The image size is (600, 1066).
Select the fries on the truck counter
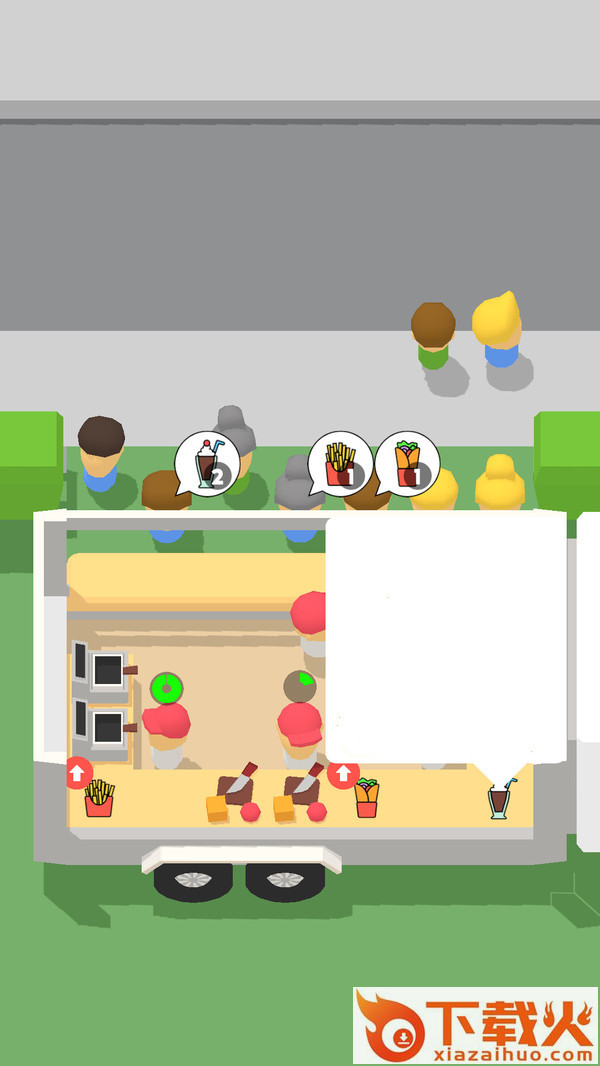[99, 799]
